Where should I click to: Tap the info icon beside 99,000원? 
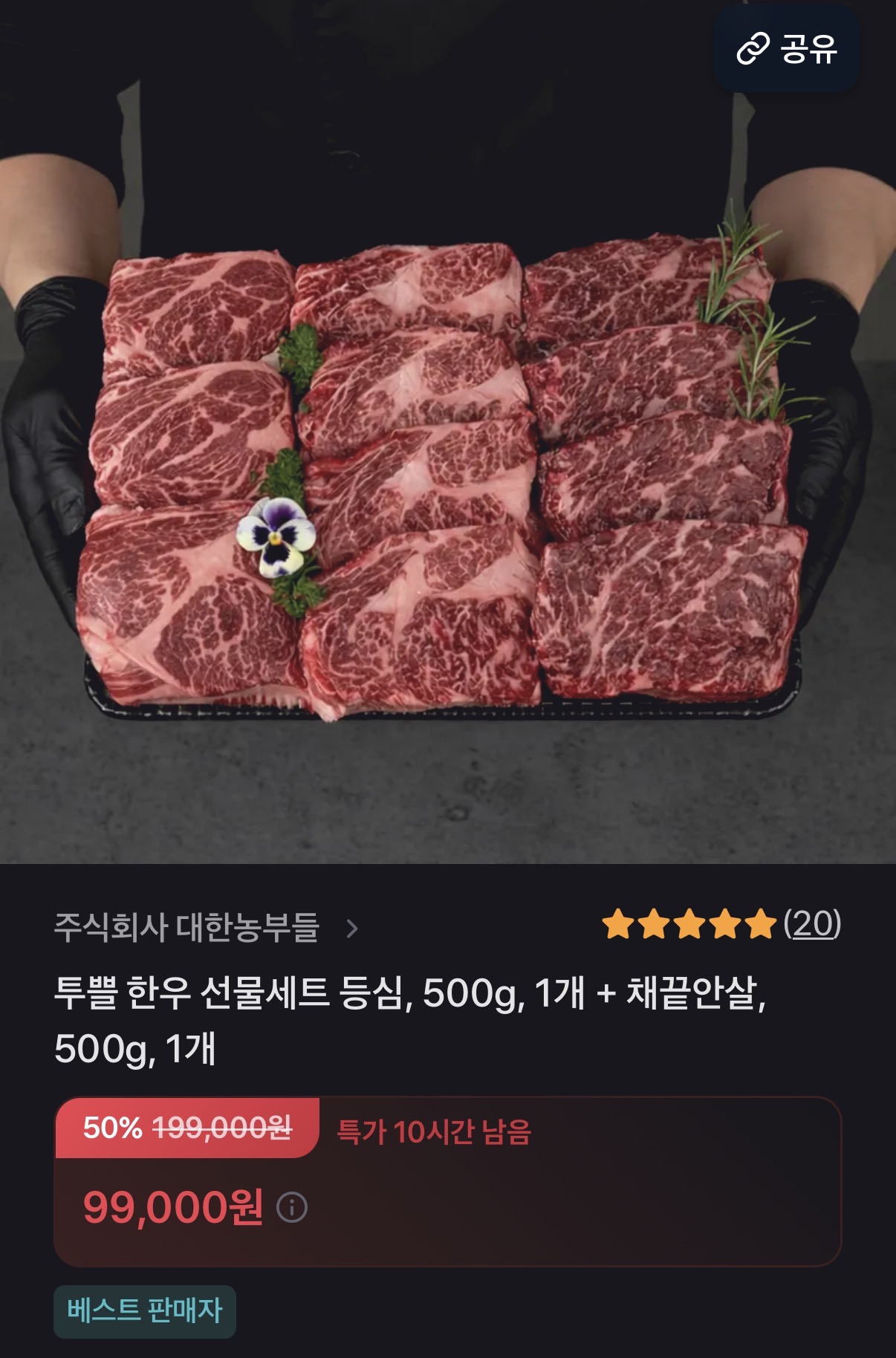[292, 1207]
